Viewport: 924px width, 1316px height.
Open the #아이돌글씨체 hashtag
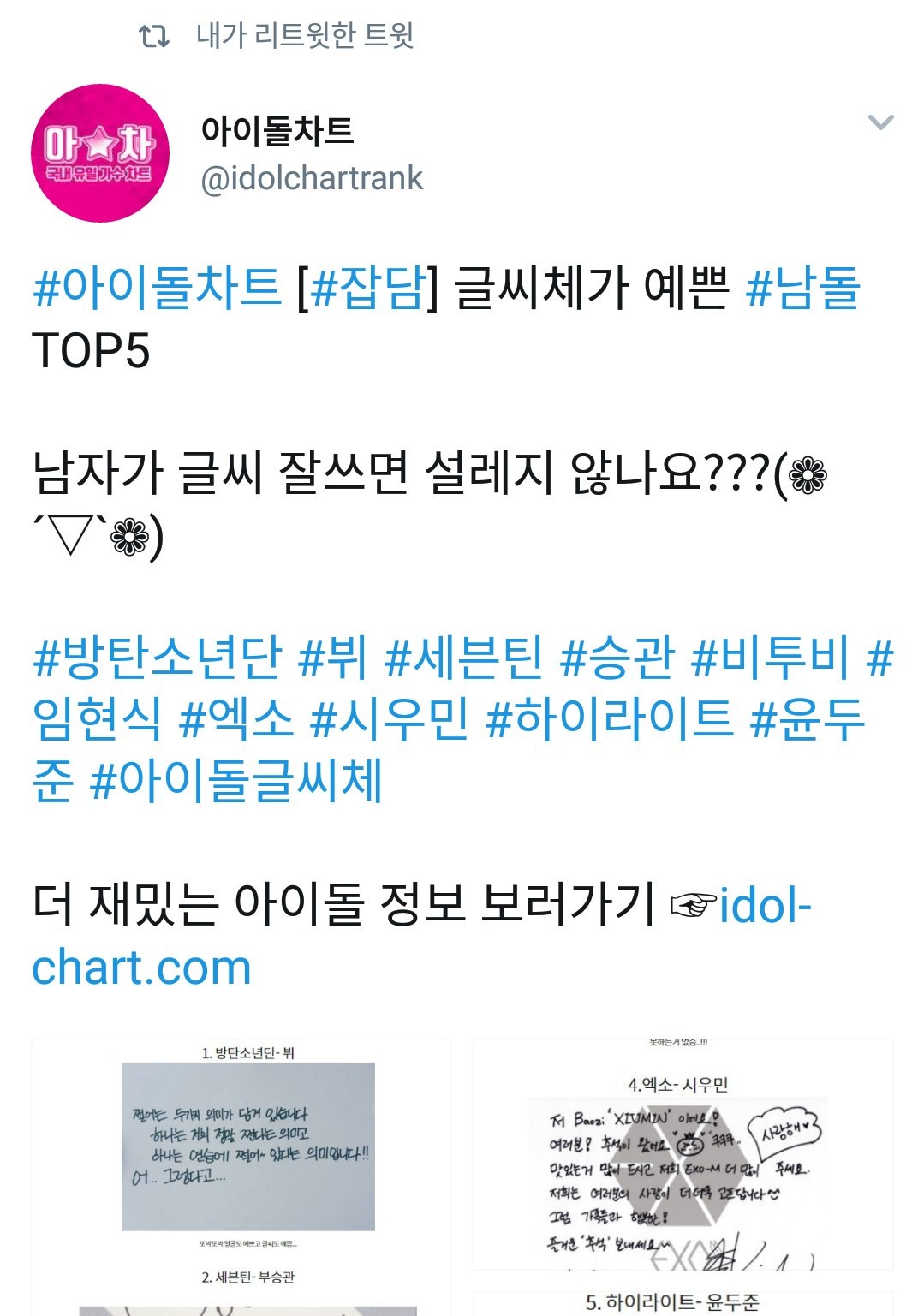pyautogui.click(x=236, y=780)
